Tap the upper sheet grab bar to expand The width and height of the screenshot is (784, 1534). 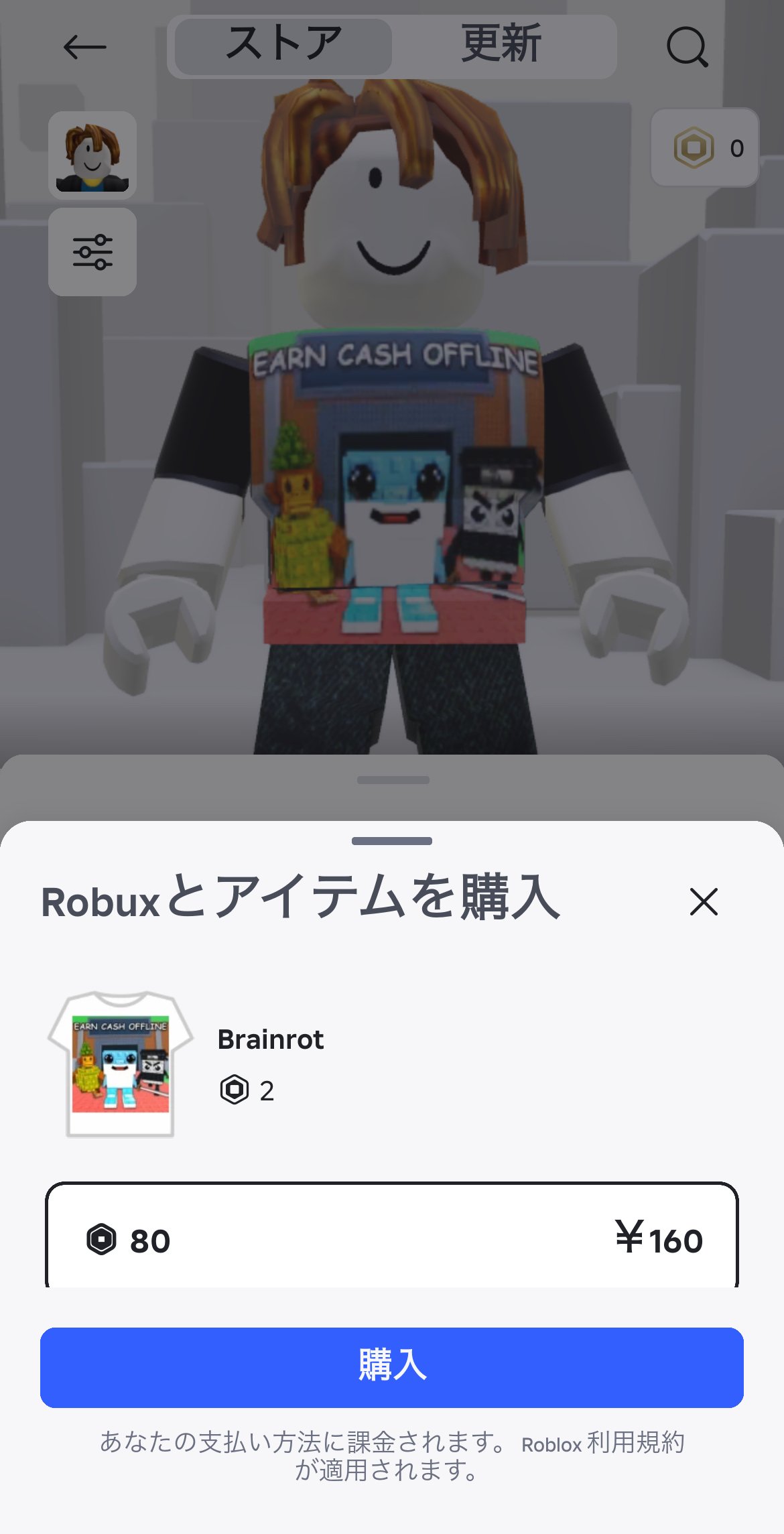(392, 780)
